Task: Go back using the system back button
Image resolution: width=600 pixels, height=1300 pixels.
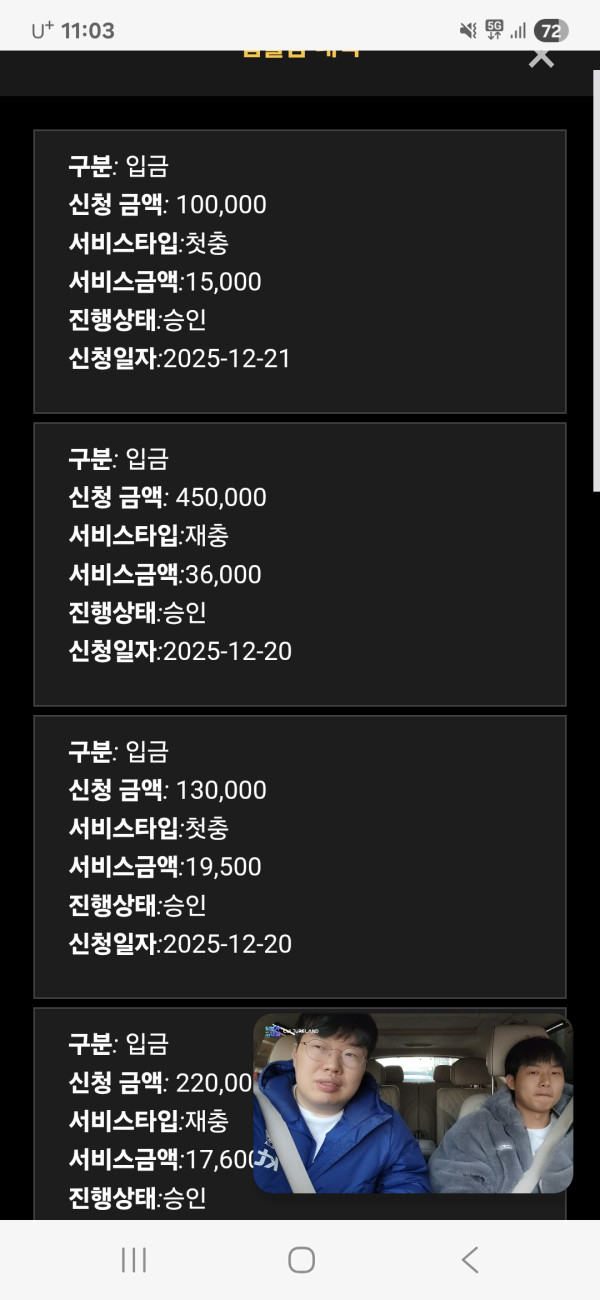Action: click(469, 1260)
